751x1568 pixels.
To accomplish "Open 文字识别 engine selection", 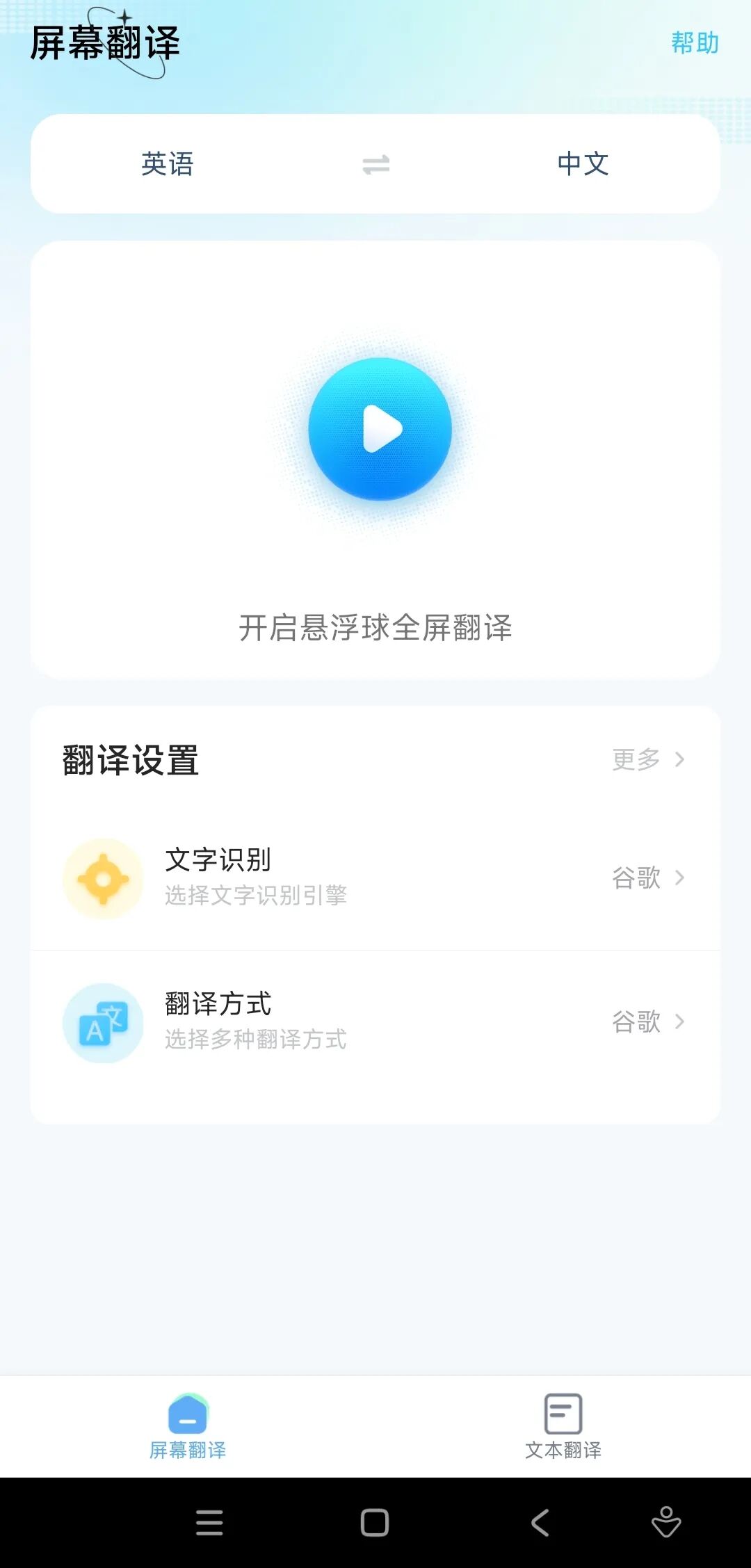I will (375, 878).
